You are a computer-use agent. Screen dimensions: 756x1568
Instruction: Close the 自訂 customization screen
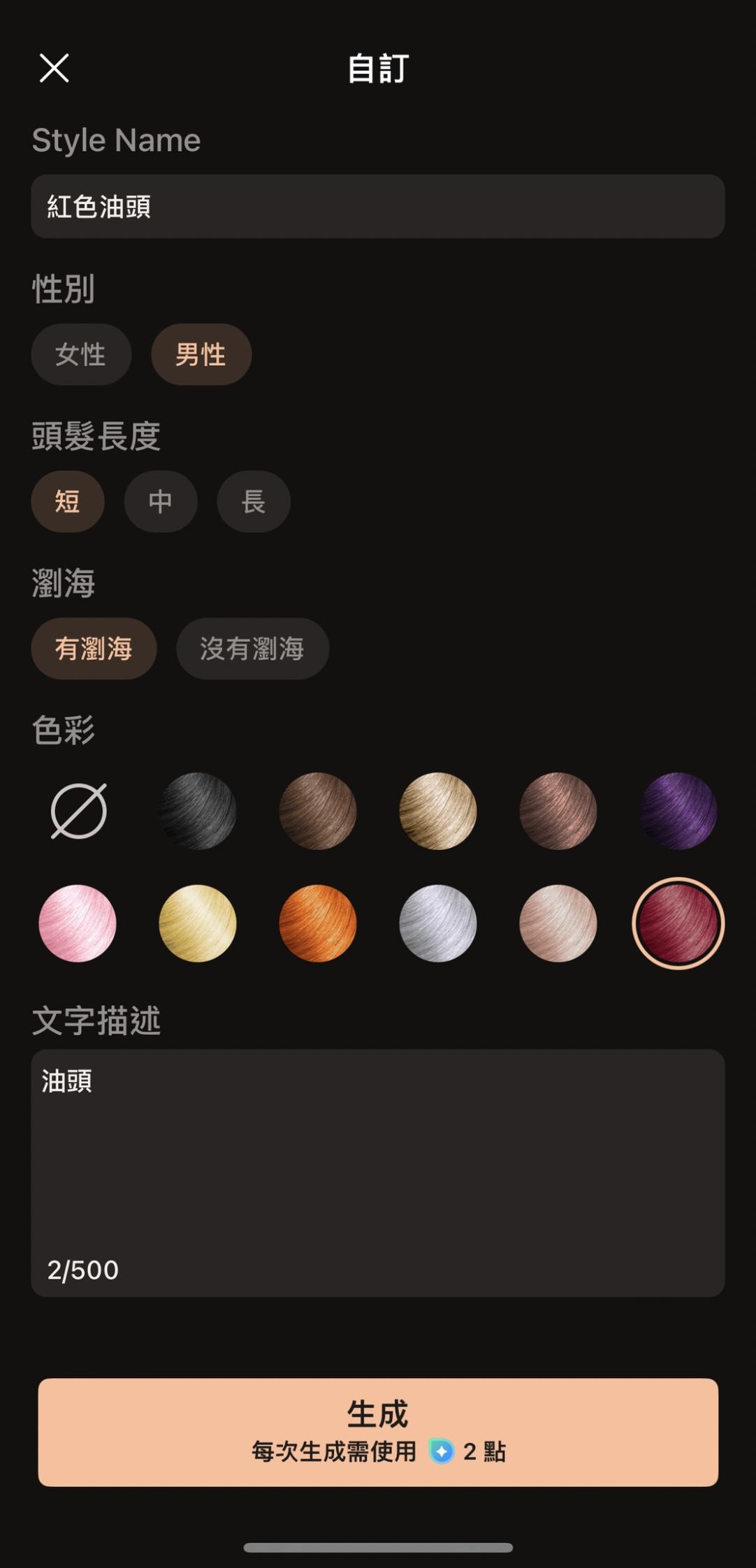click(x=54, y=68)
